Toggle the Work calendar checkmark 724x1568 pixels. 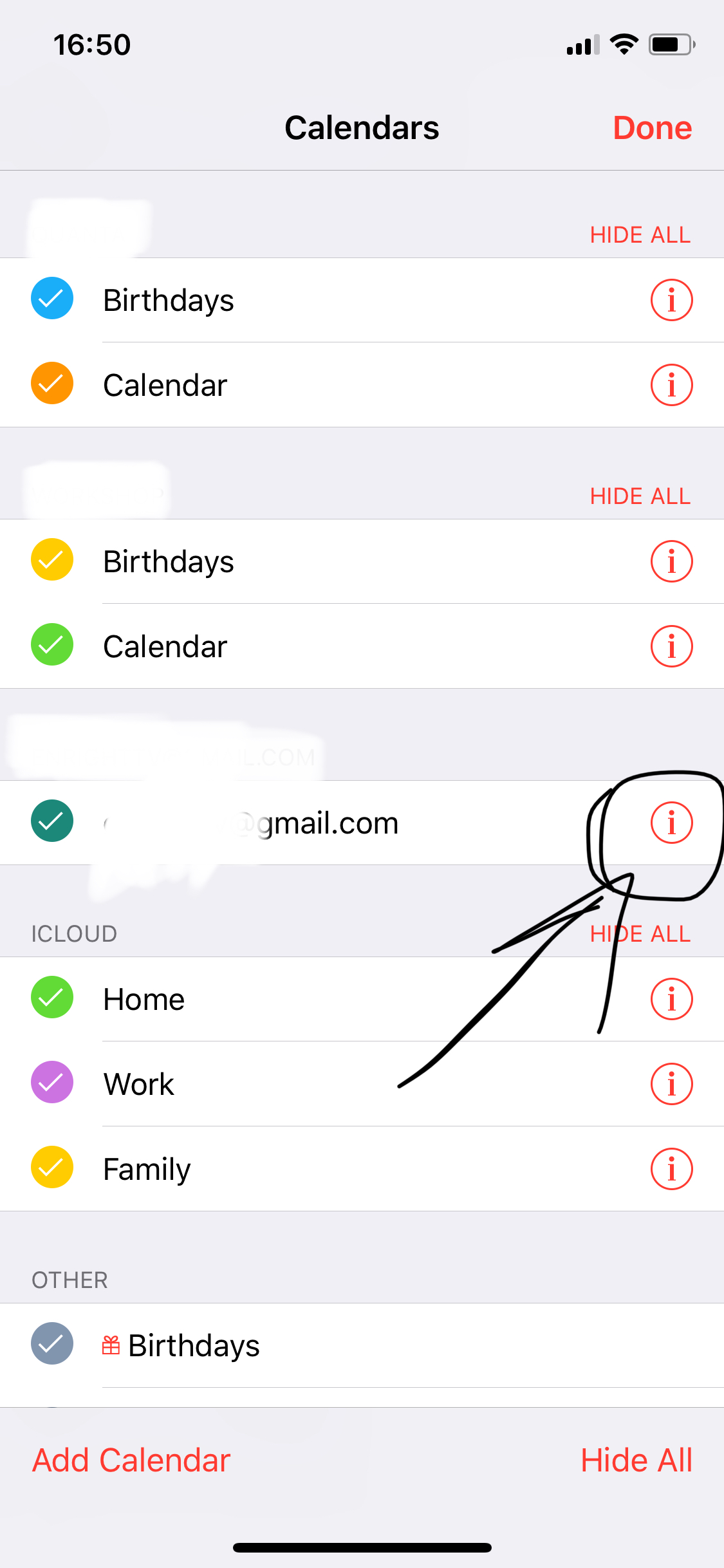pyautogui.click(x=52, y=1083)
